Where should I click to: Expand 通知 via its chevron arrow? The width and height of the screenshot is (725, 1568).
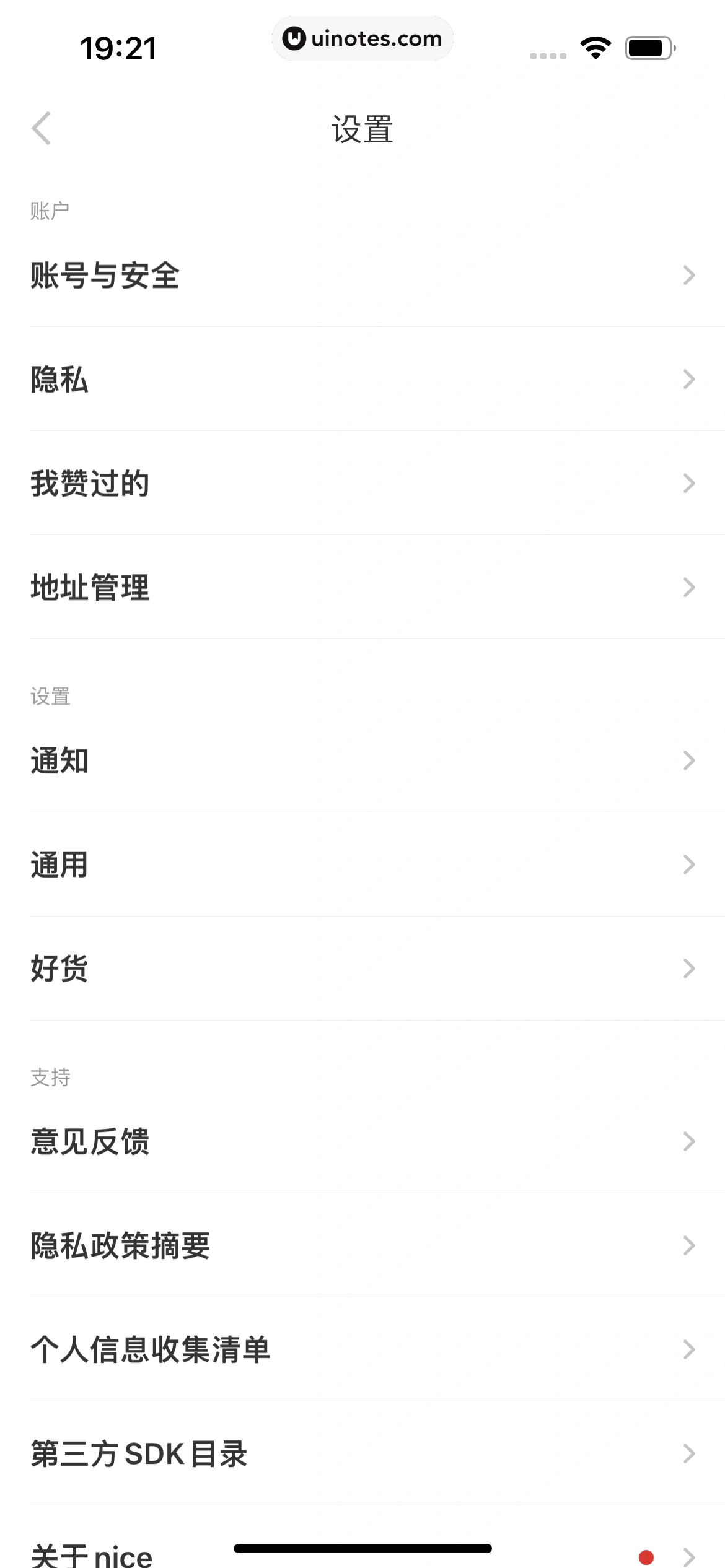point(689,760)
